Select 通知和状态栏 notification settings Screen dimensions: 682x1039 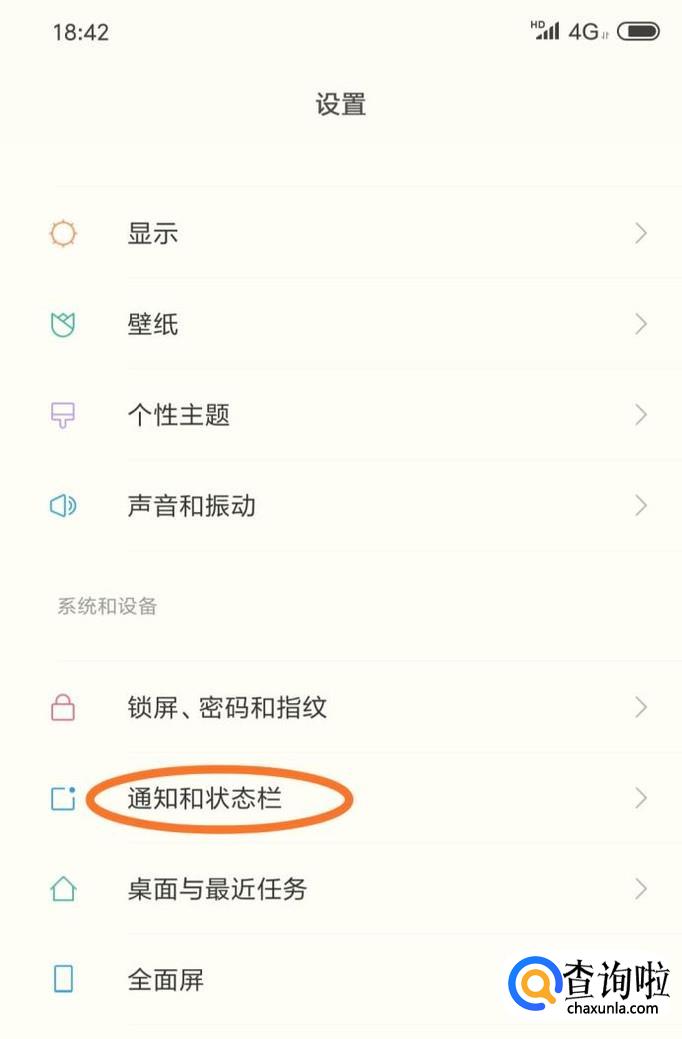[x=204, y=798]
